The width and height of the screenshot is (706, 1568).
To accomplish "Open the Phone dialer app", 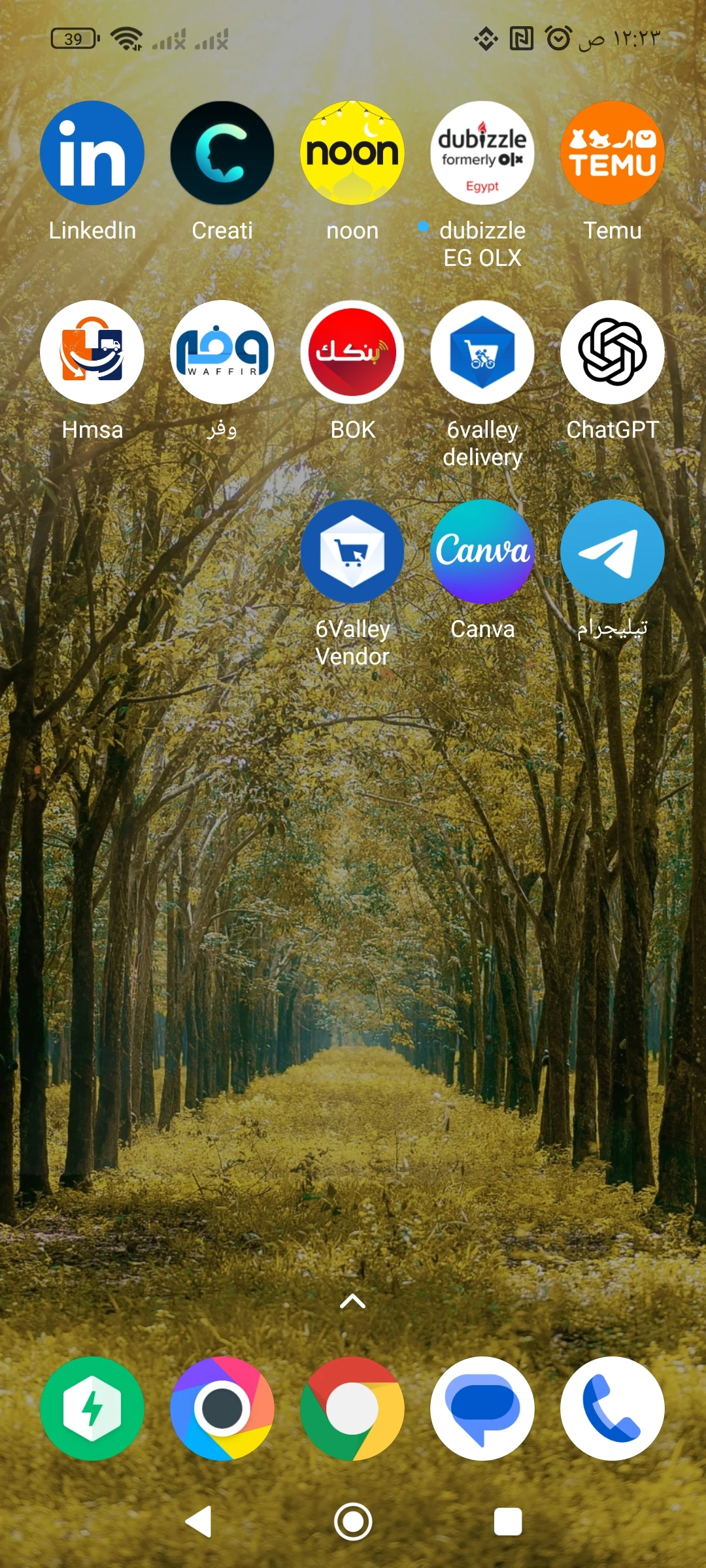I will [613, 1408].
